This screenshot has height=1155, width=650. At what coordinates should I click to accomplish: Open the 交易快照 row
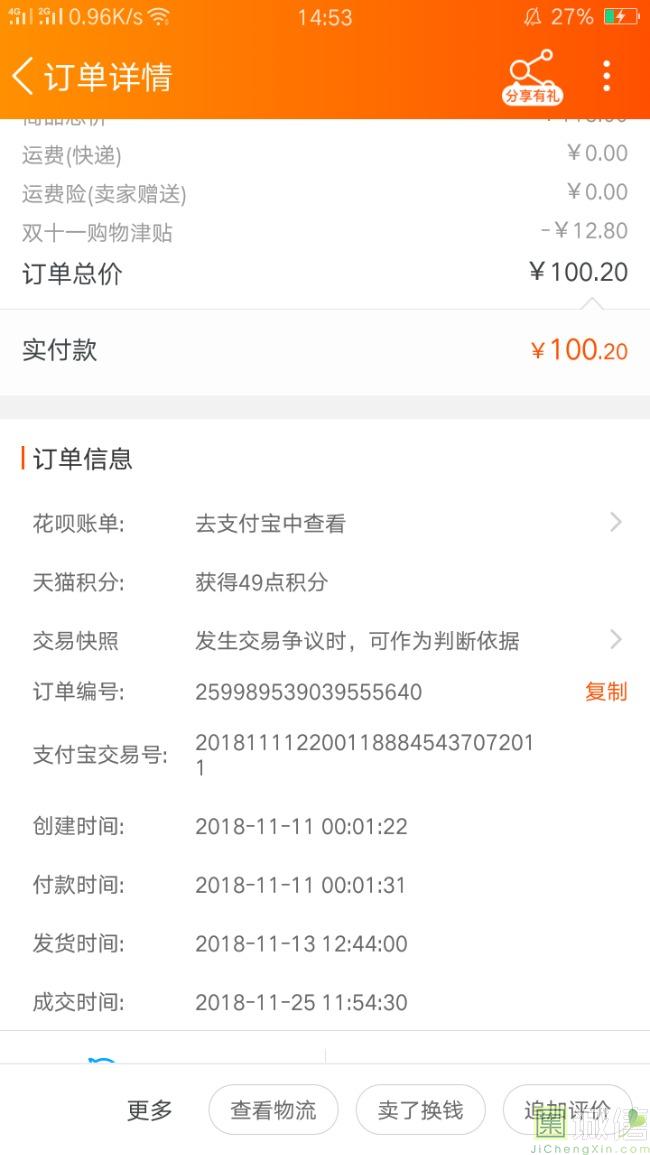click(325, 641)
